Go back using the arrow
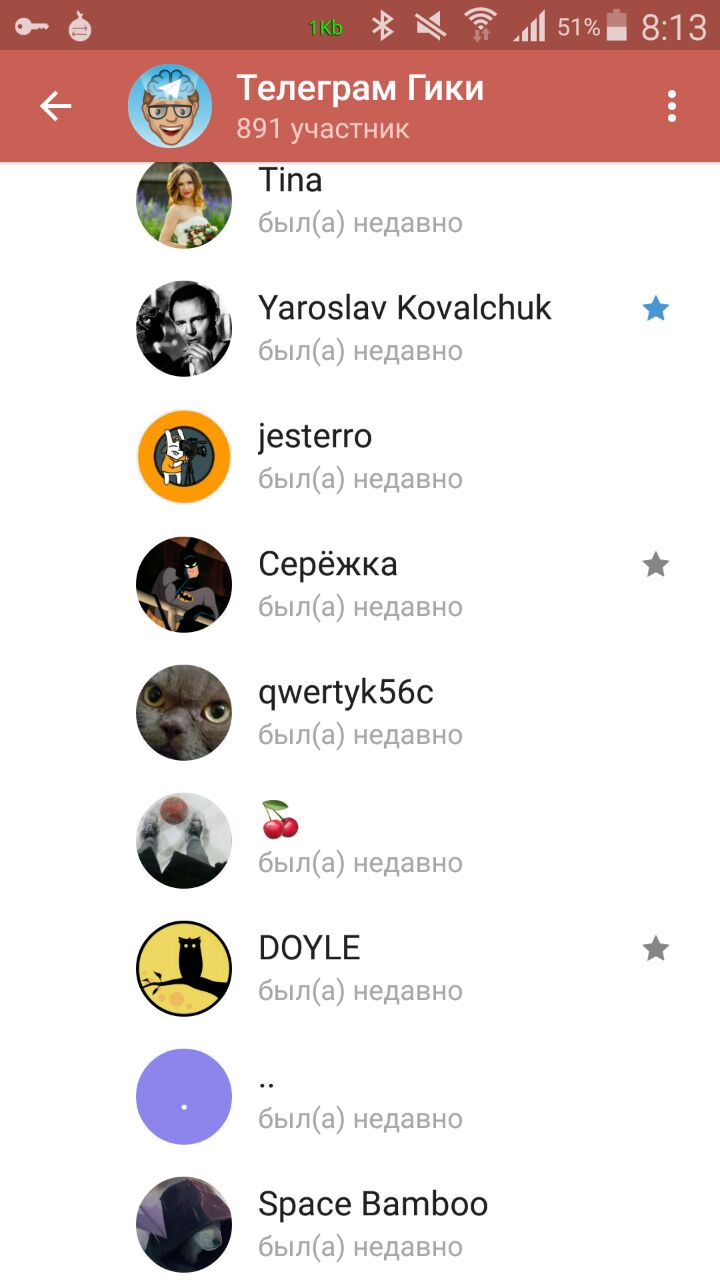Viewport: 720px width, 1280px height. point(56,106)
